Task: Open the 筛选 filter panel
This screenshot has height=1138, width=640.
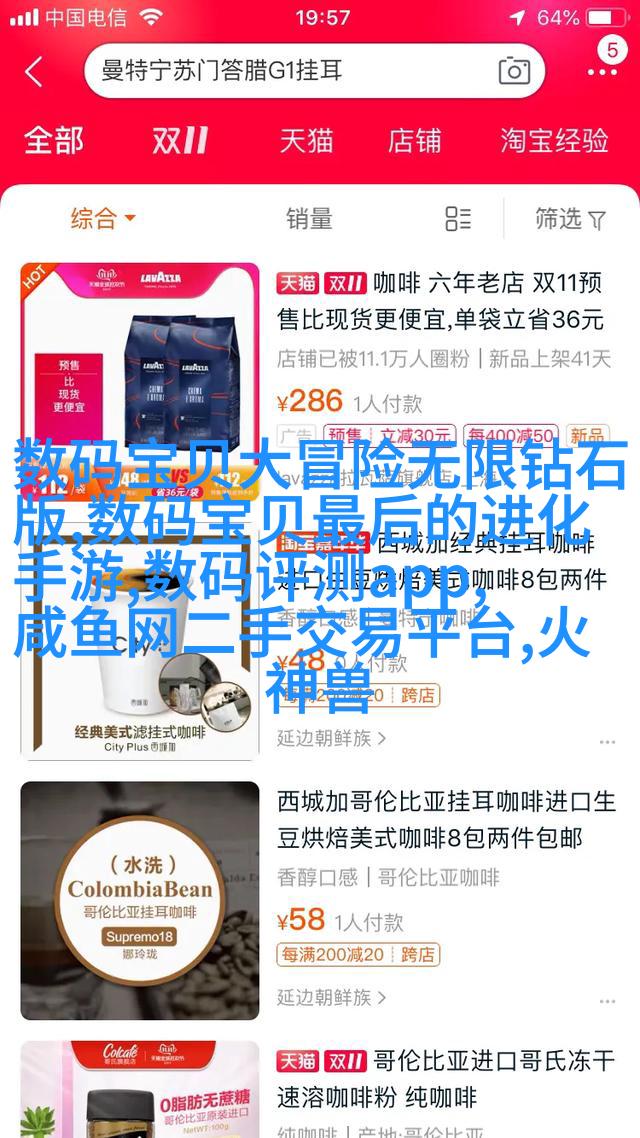Action: (570, 218)
